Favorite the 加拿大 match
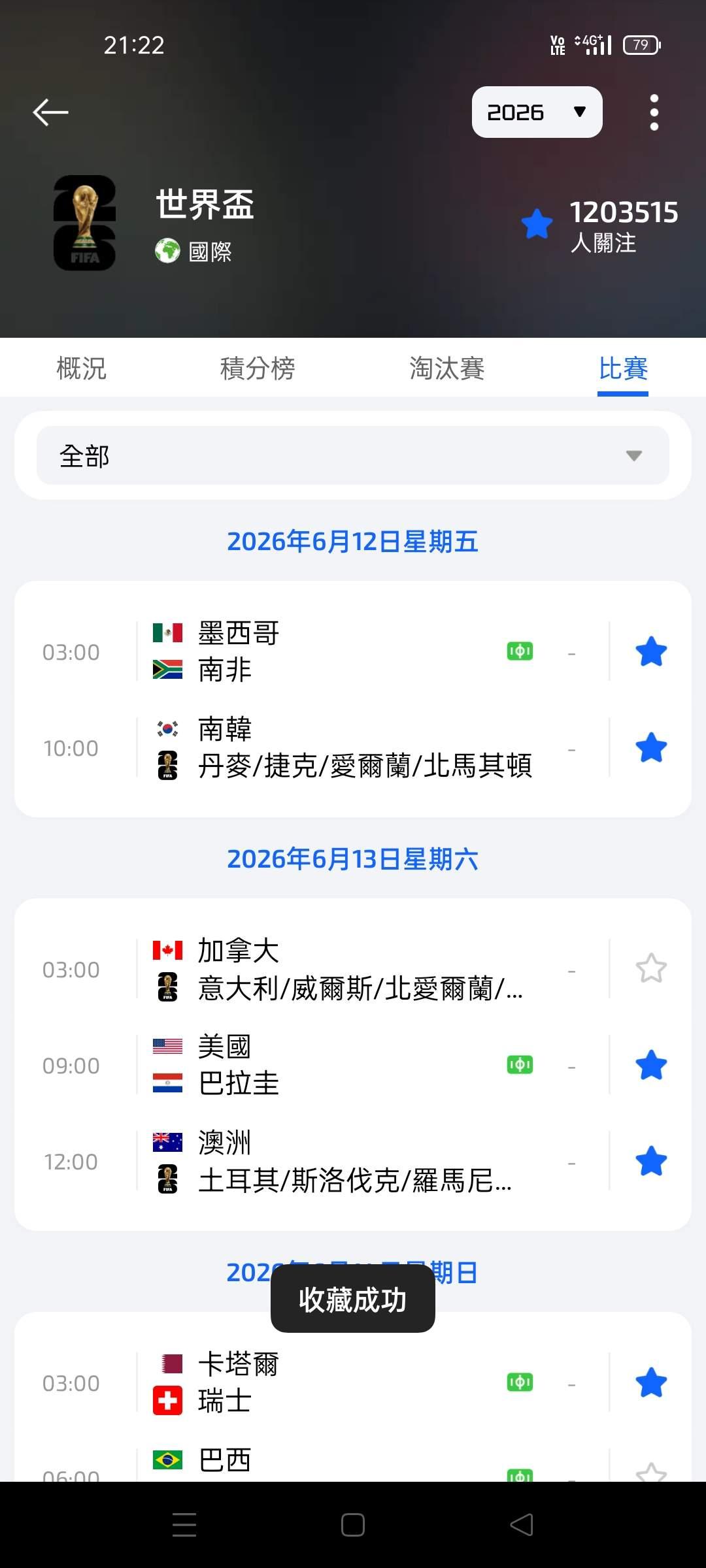 [x=651, y=969]
